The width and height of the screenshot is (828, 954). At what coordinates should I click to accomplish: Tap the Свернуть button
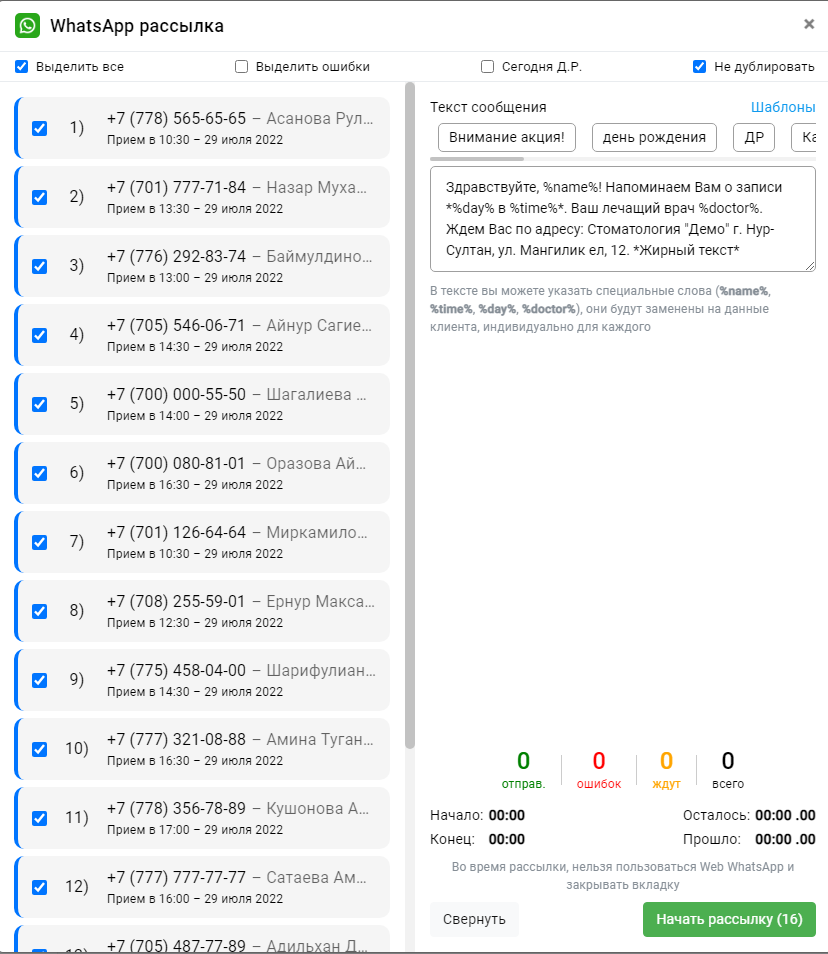click(x=474, y=919)
